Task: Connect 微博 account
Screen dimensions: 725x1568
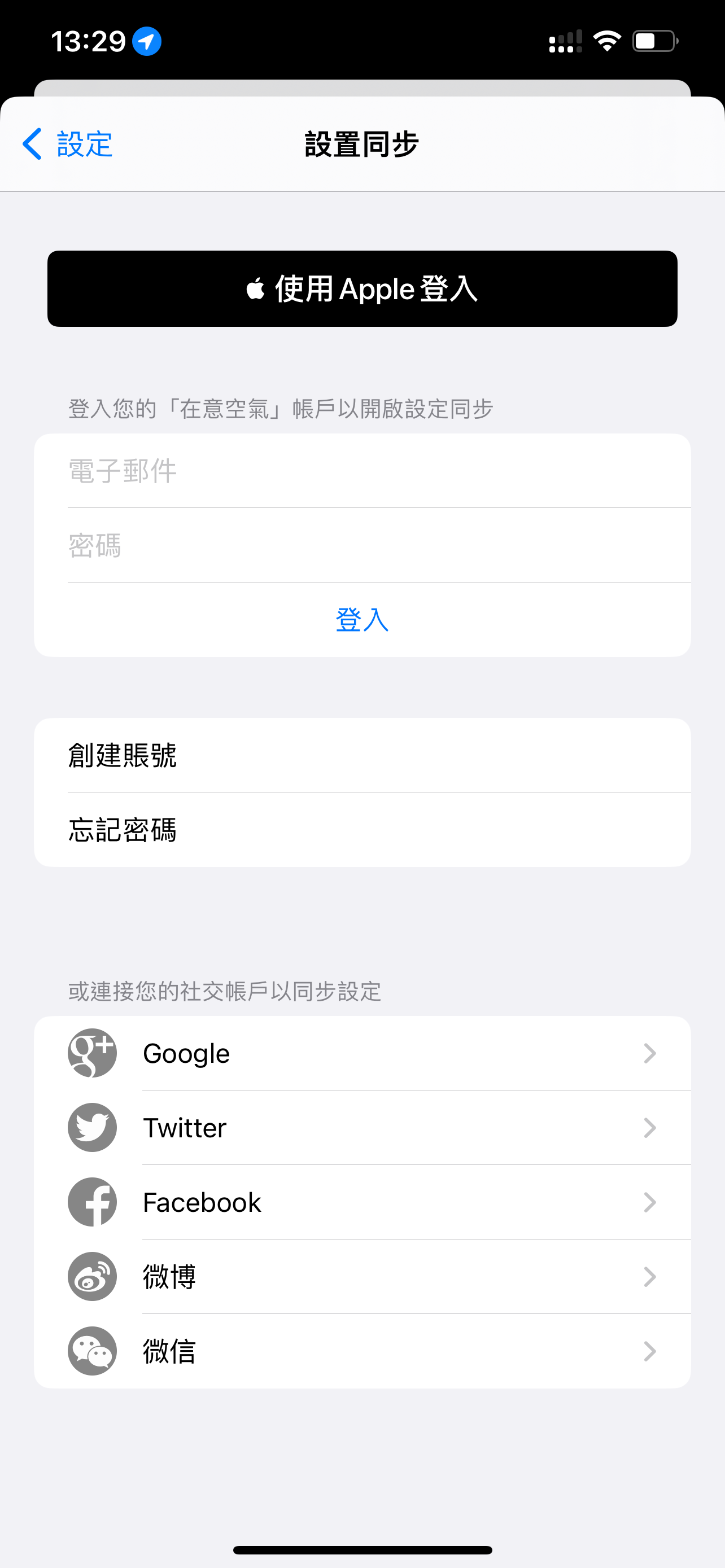Action: point(362,1277)
